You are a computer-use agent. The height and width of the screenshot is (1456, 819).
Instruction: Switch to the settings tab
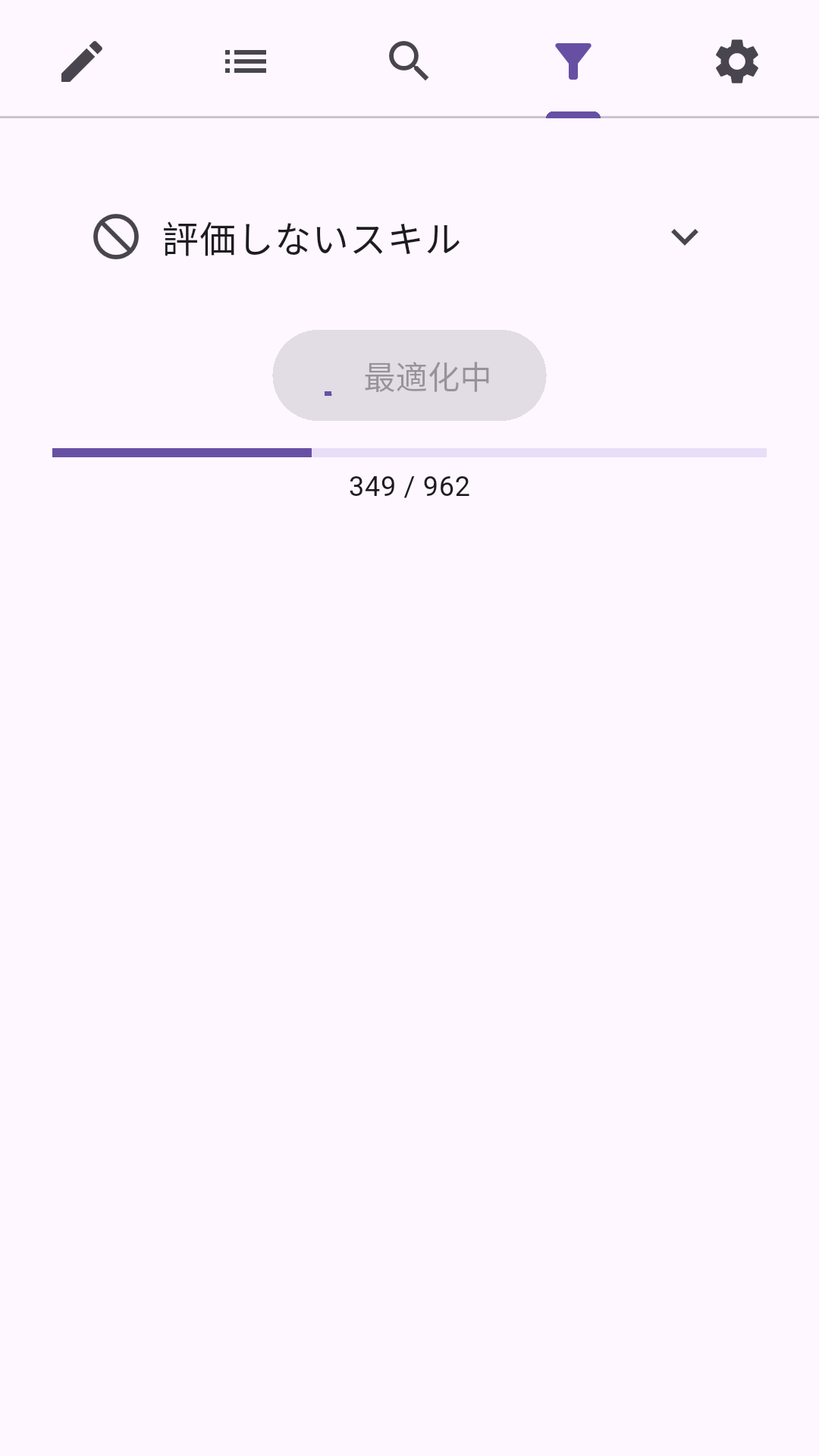pyautogui.click(x=736, y=61)
